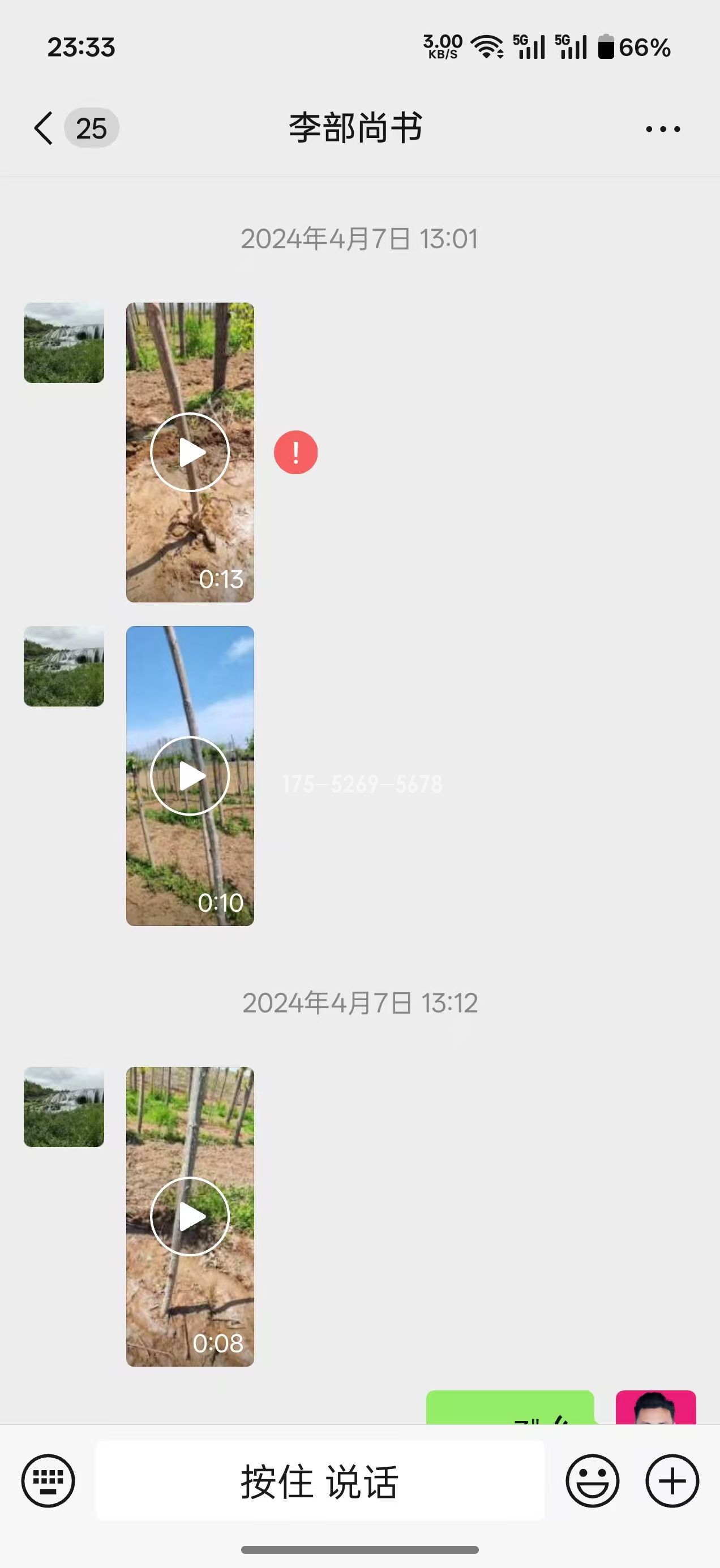720x1568 pixels.
Task: Tap the 2024年4月7日 13:01 timestamp
Action: [x=359, y=239]
